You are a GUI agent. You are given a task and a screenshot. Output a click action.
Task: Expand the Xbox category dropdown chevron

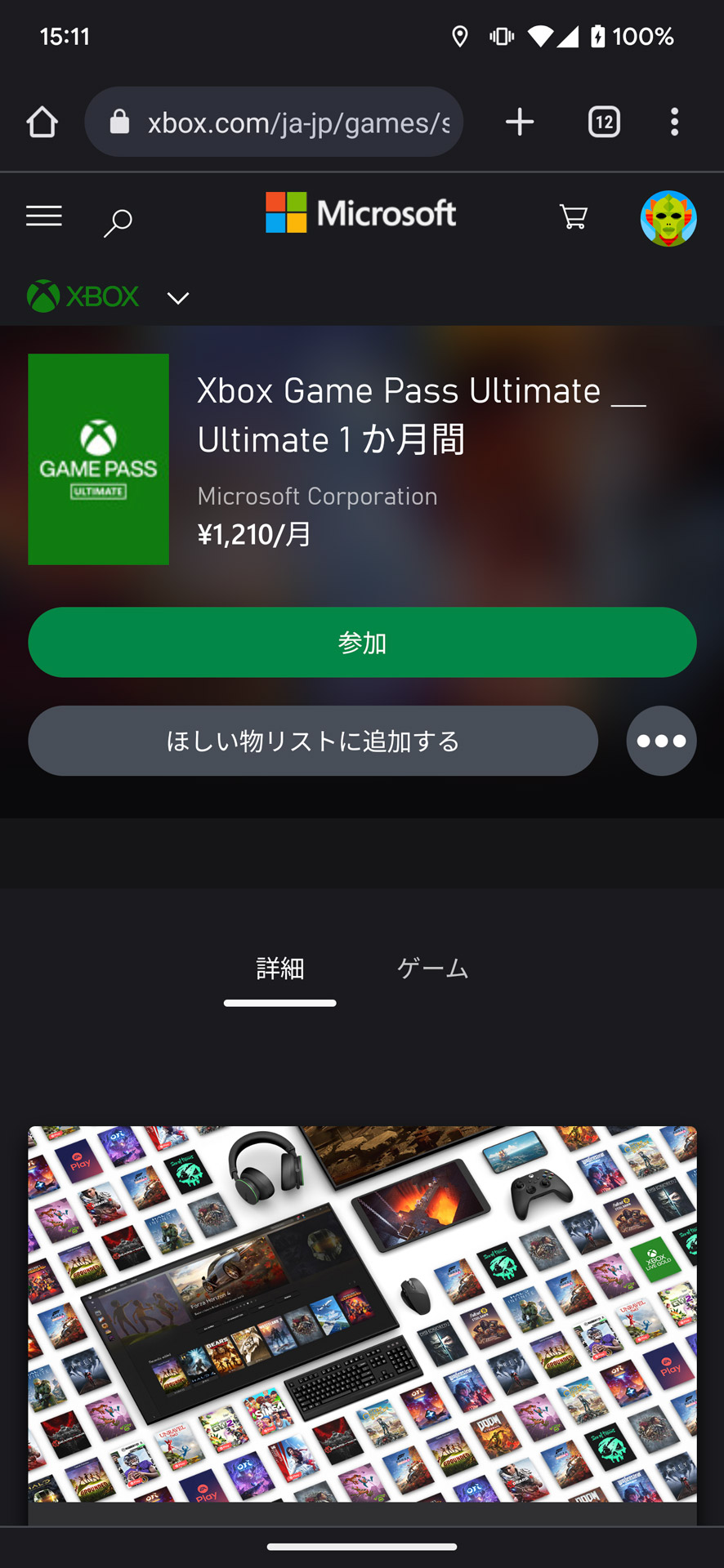click(x=177, y=298)
